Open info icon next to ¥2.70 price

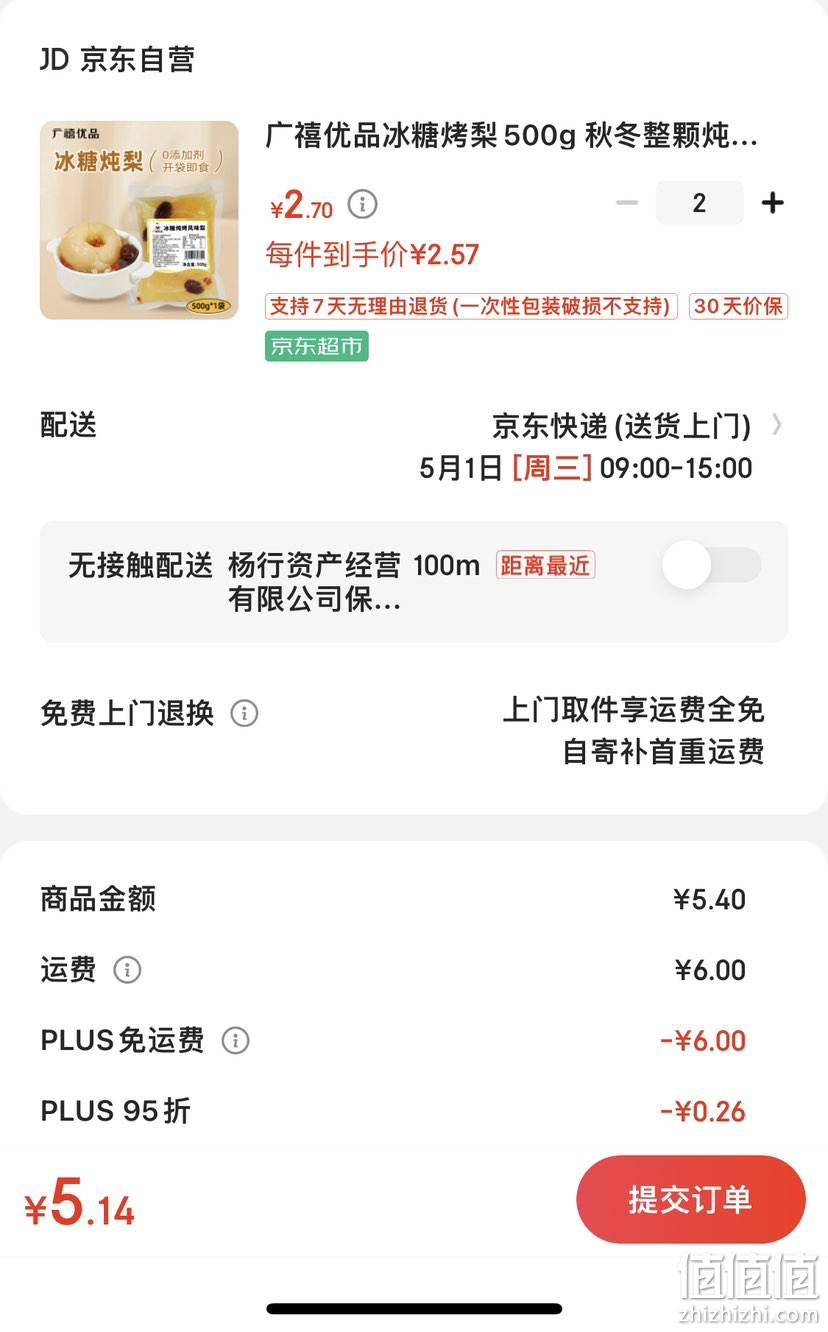pyautogui.click(x=362, y=205)
